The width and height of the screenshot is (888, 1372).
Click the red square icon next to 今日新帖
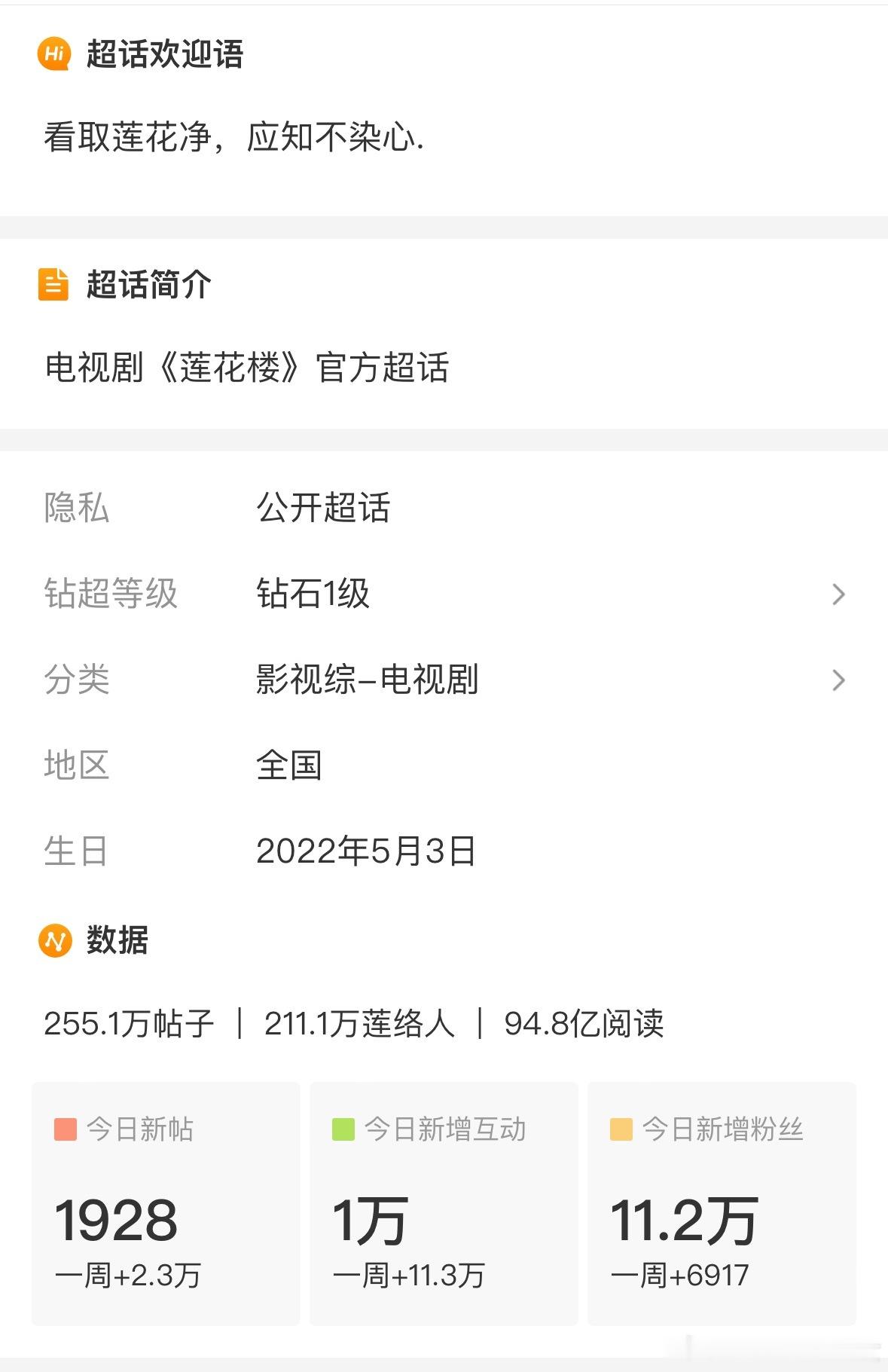65,1129
